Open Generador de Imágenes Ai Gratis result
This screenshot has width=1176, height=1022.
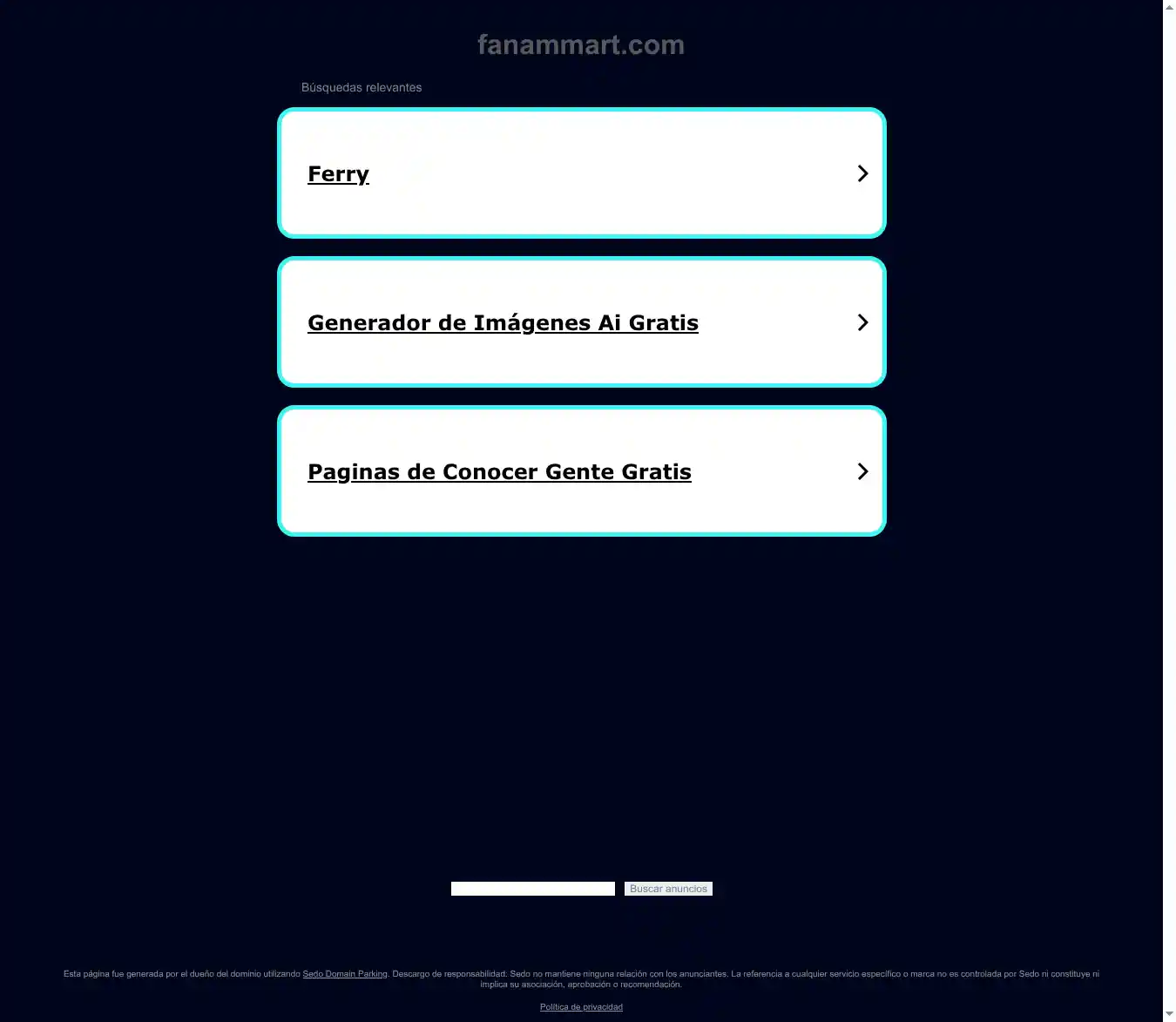[x=503, y=322]
